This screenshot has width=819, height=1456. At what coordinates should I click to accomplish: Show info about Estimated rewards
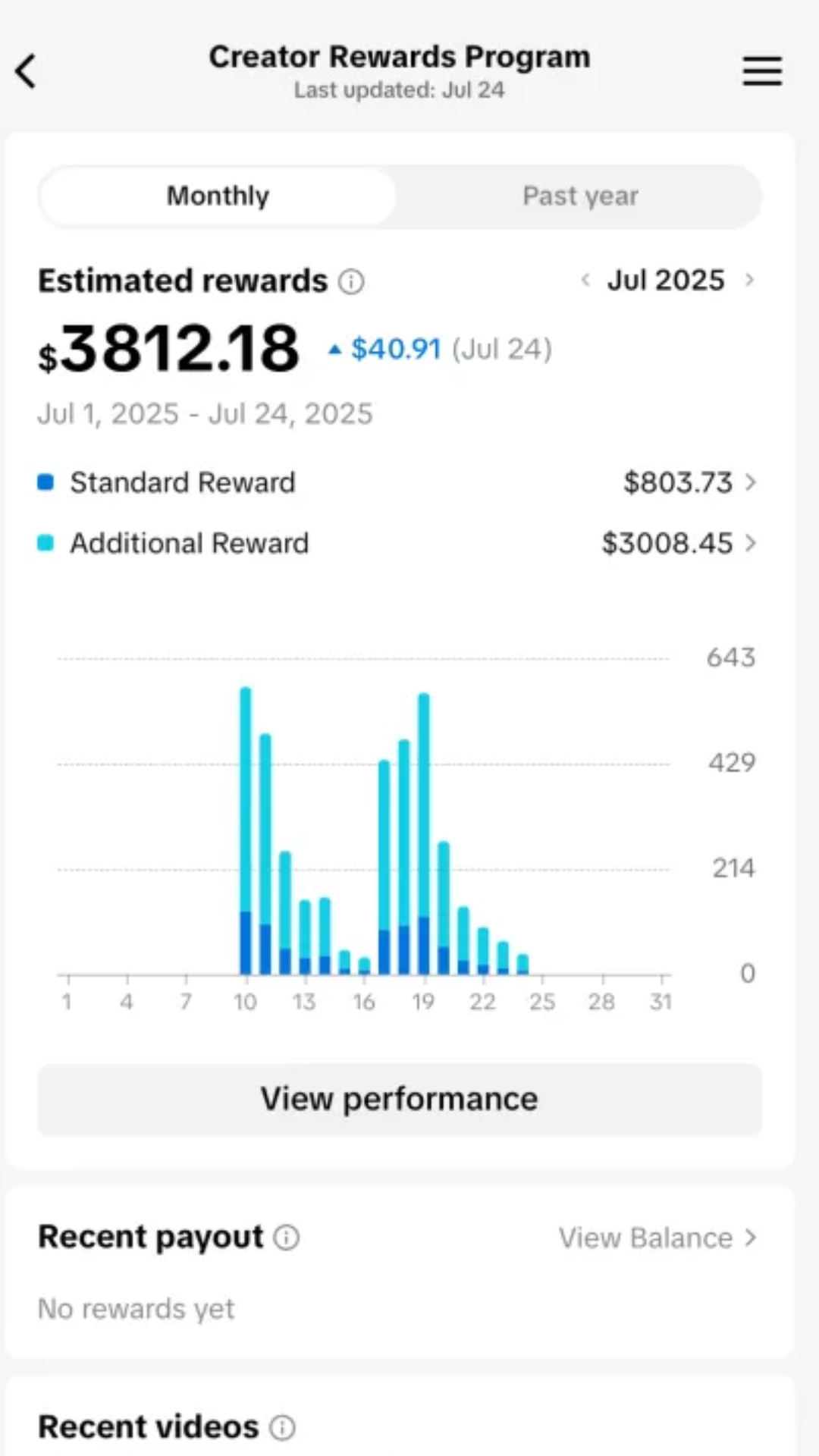click(351, 282)
